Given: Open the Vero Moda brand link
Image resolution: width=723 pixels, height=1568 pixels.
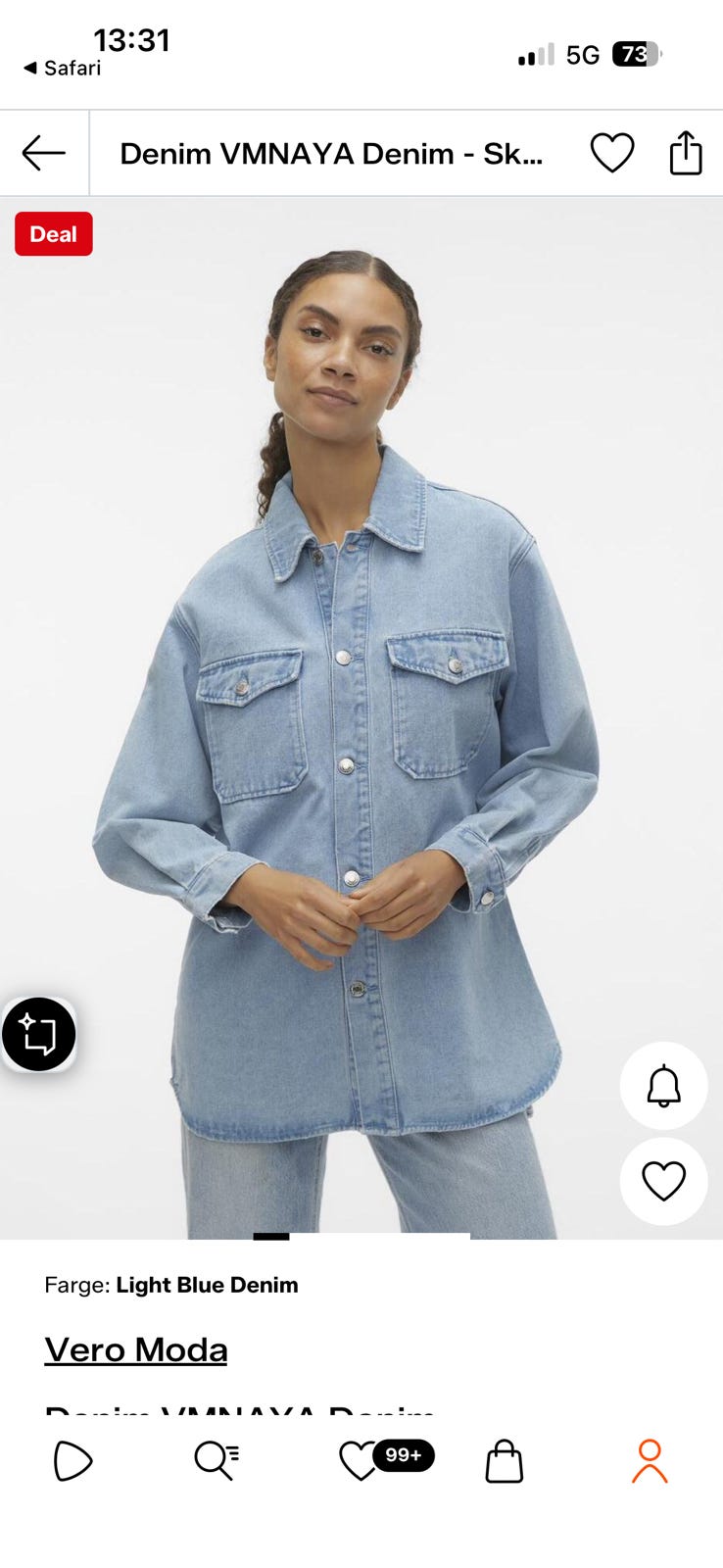Looking at the screenshot, I should (136, 1349).
